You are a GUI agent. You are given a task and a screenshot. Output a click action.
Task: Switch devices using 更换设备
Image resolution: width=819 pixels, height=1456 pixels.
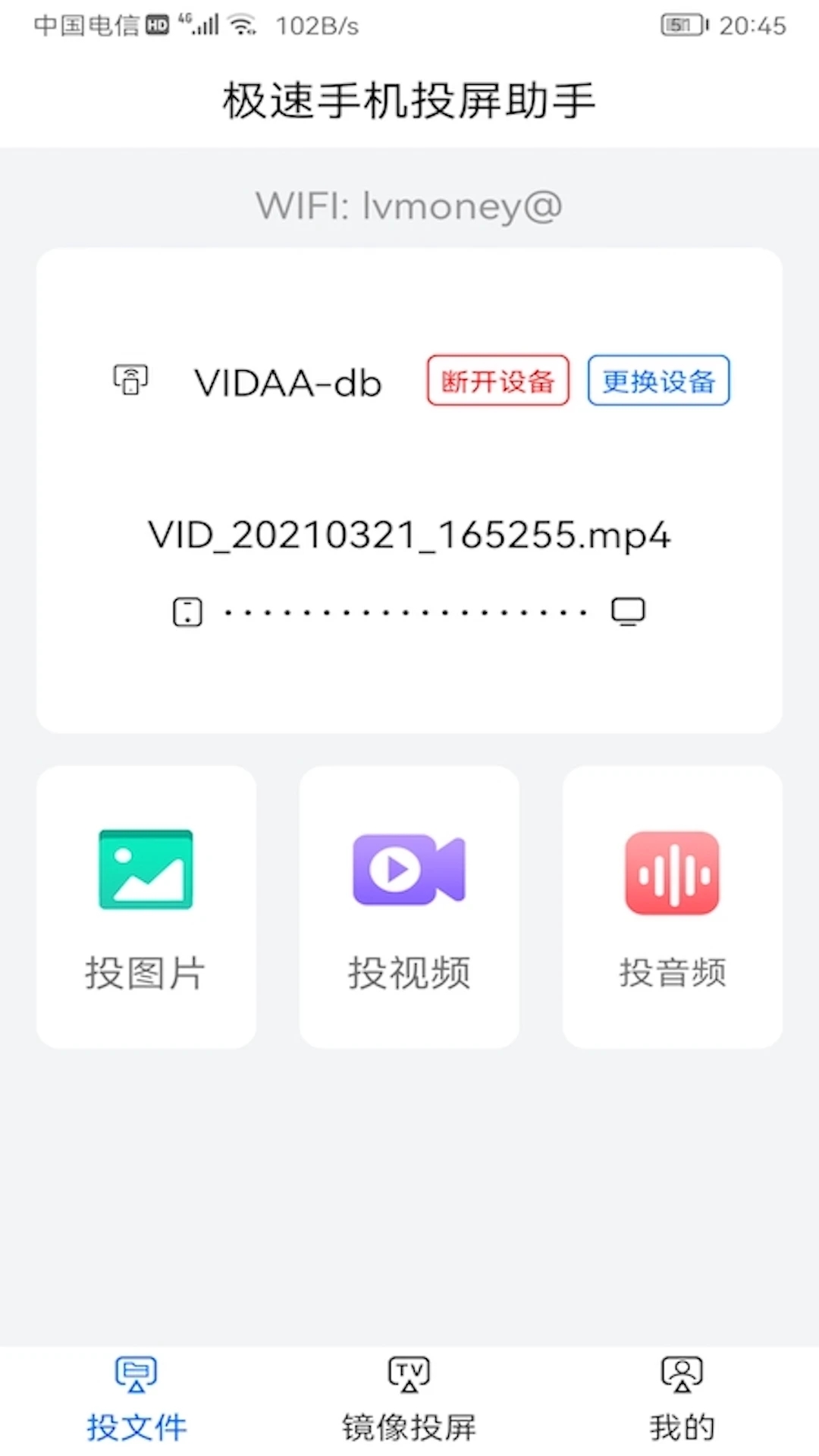coord(657,381)
